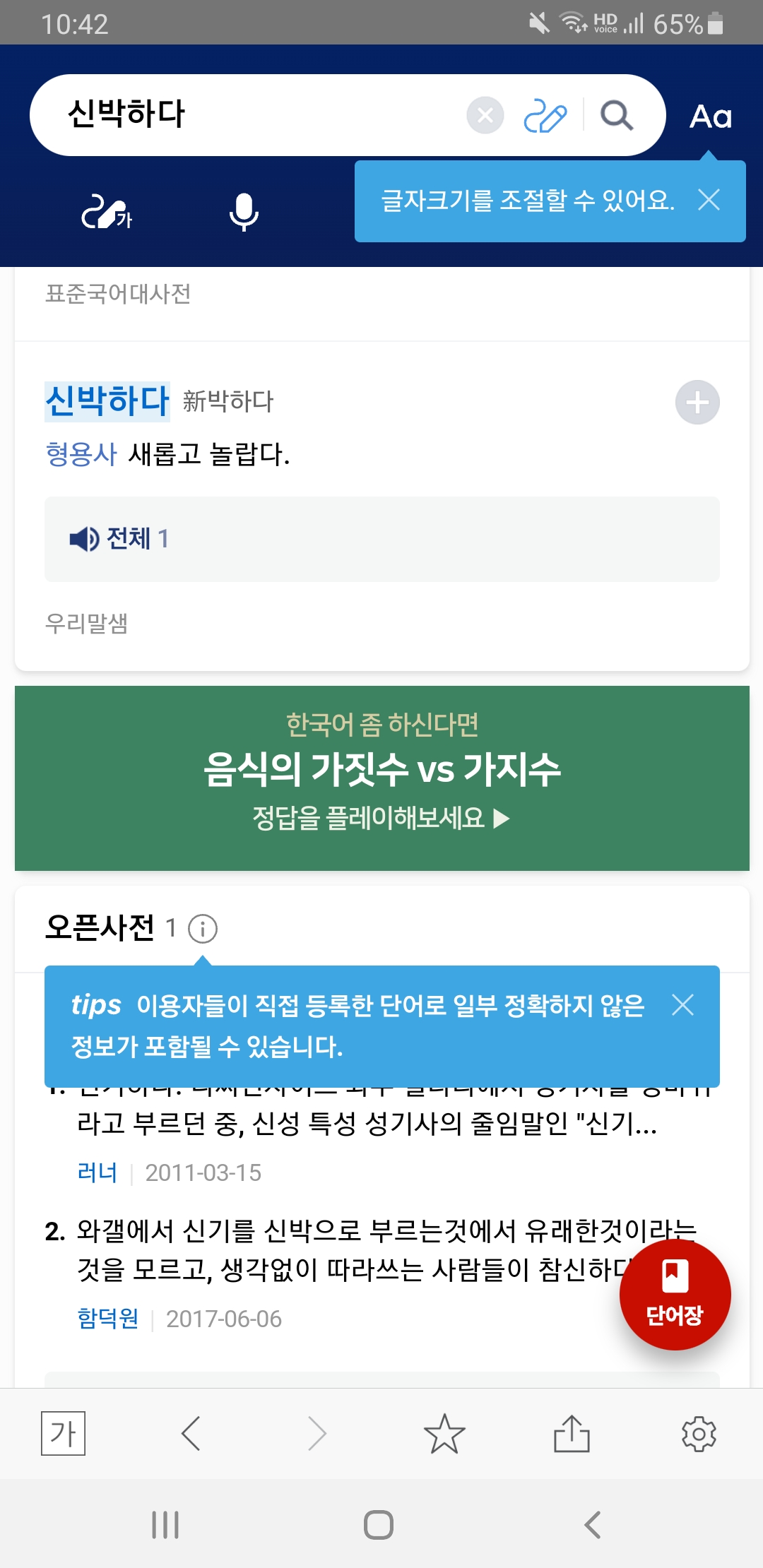Close the blue tips notice
Image resolution: width=763 pixels, height=1568 pixels.
click(682, 1004)
